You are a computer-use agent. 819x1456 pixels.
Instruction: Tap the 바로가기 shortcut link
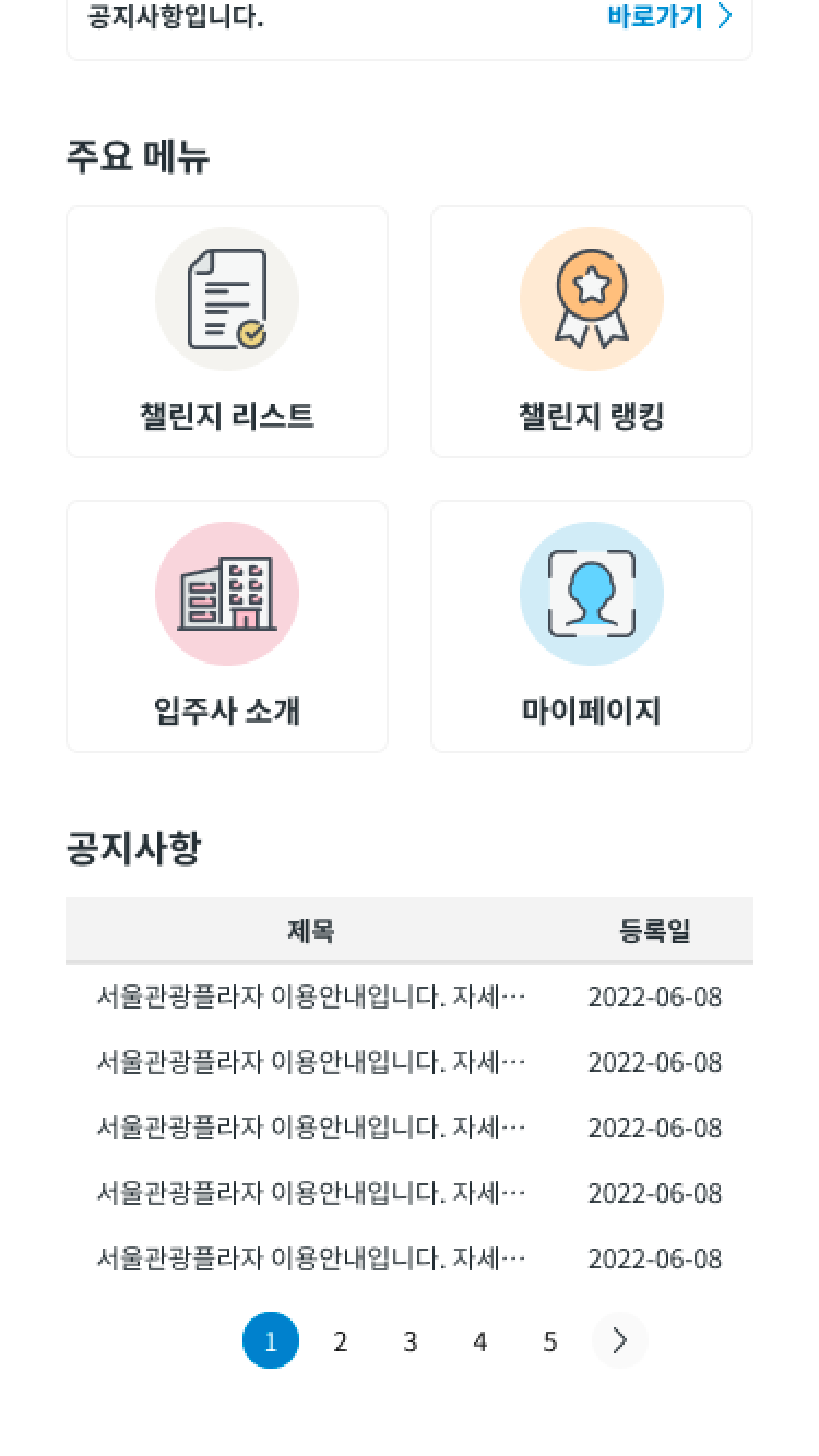[x=670, y=16]
